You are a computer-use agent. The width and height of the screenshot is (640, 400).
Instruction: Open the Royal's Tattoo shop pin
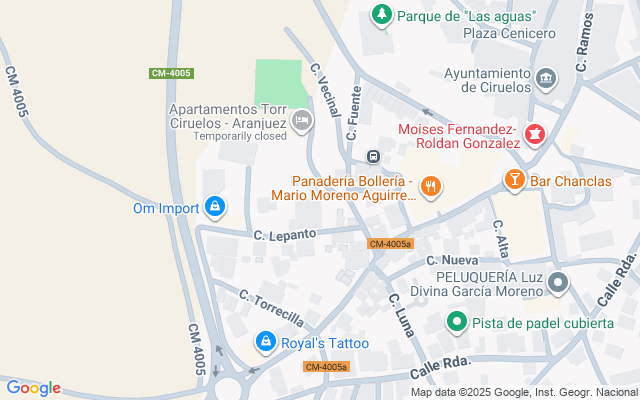(265, 343)
